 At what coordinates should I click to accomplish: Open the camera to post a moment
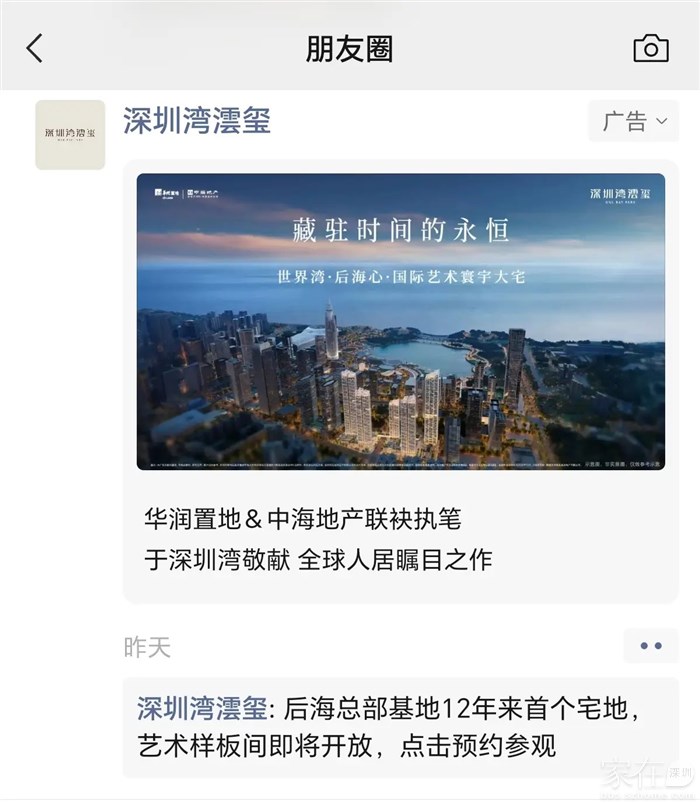tap(651, 48)
